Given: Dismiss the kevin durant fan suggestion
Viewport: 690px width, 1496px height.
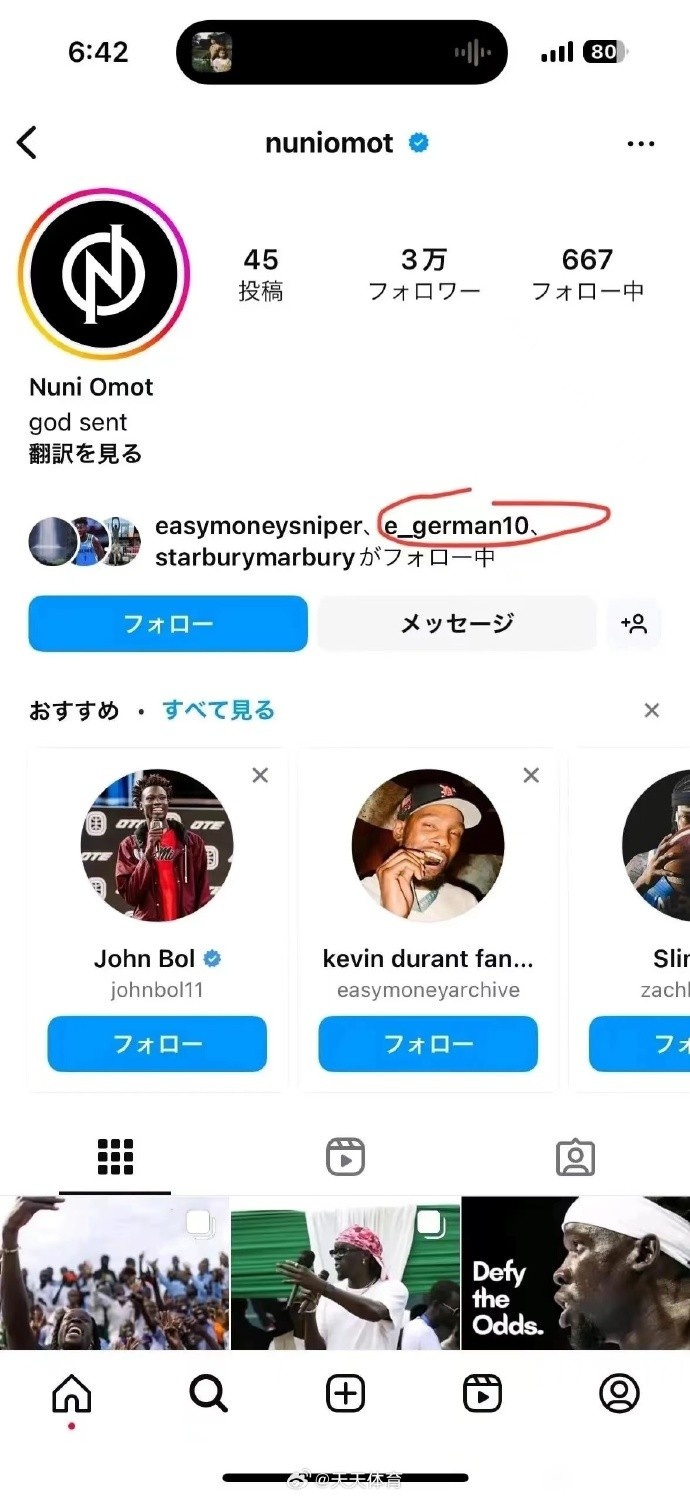Looking at the screenshot, I should (531, 775).
